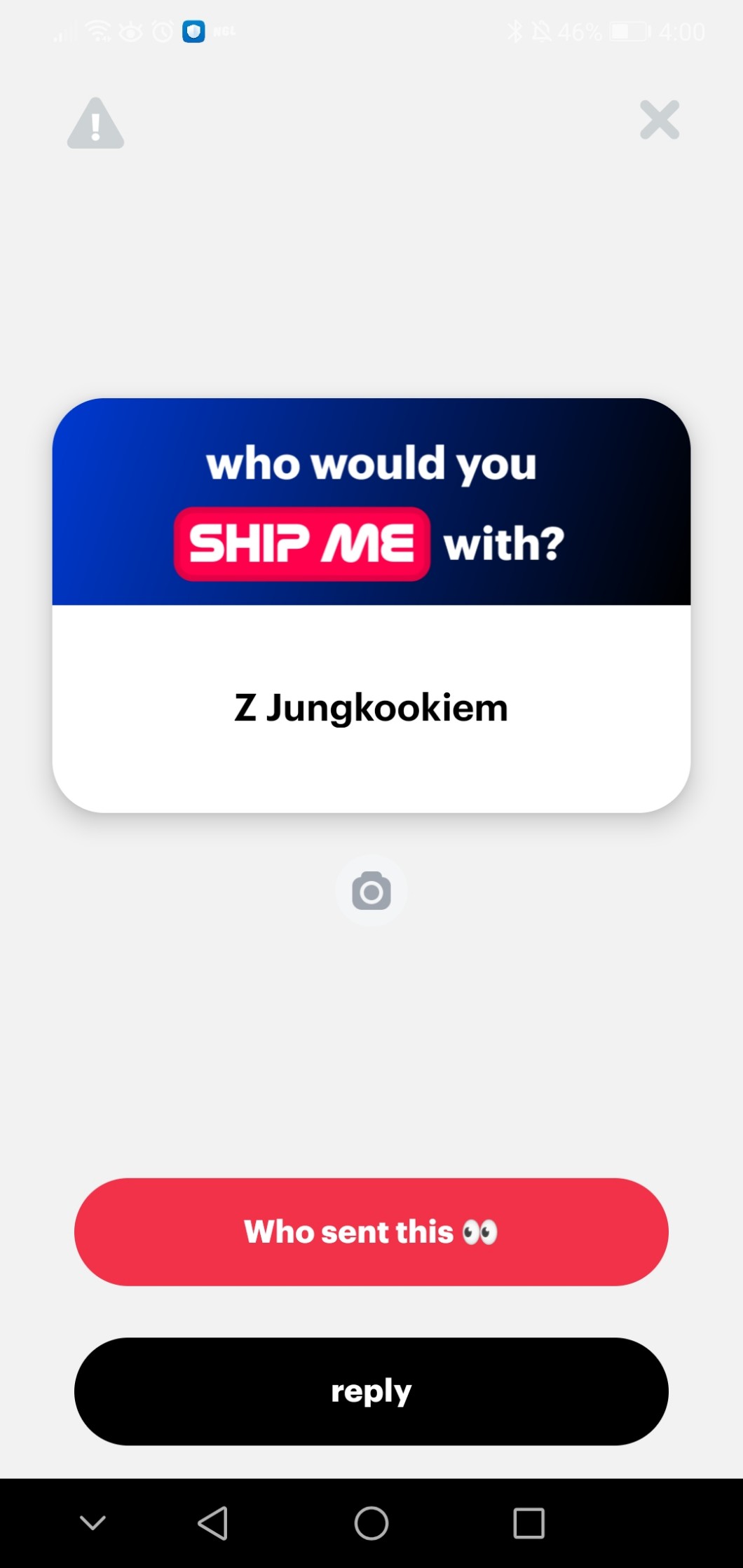Screen dimensions: 743x1568
Task: Reply to the Z Jungkookiem message
Action: click(x=371, y=1391)
